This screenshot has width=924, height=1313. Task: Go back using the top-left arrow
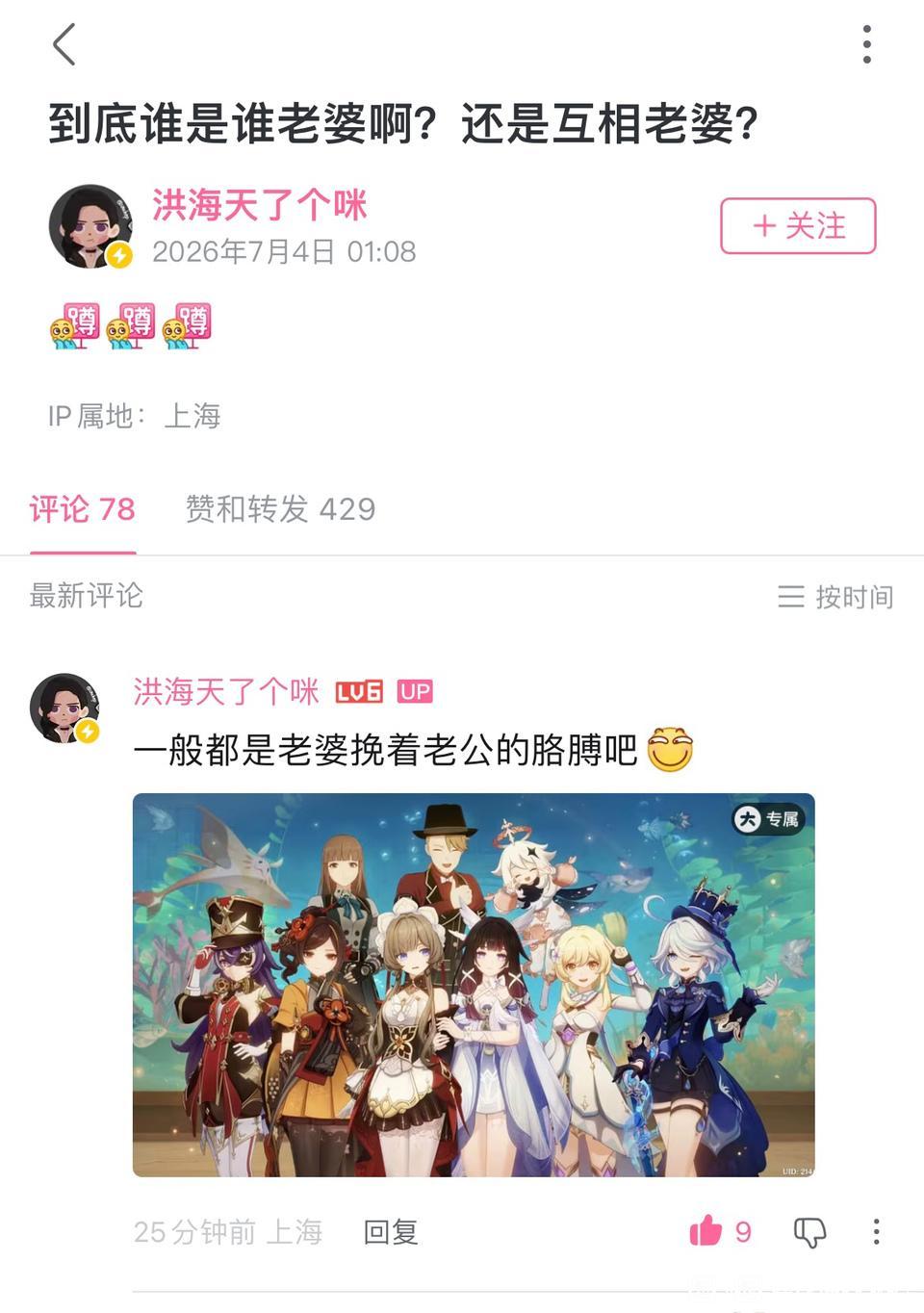pyautogui.click(x=64, y=45)
